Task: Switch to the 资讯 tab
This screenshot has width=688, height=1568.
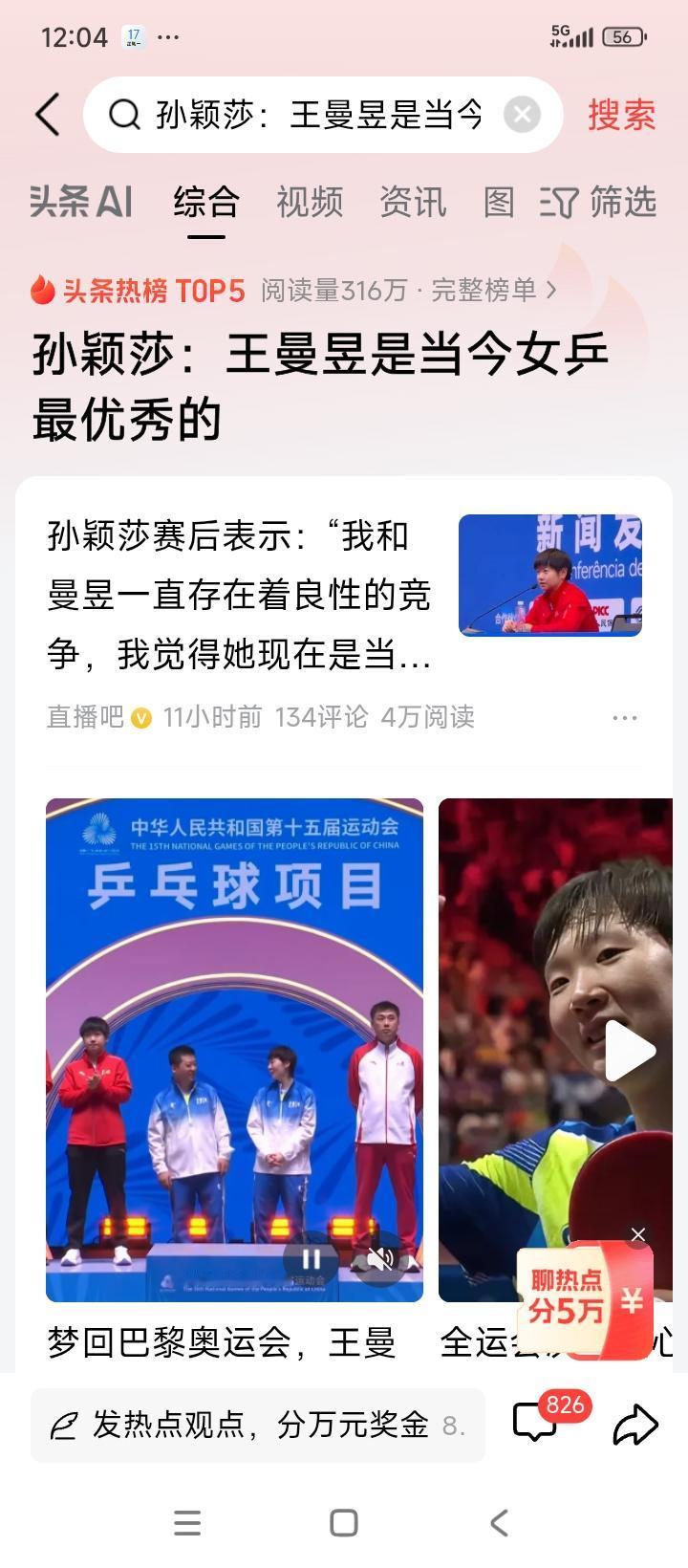Action: [412, 202]
